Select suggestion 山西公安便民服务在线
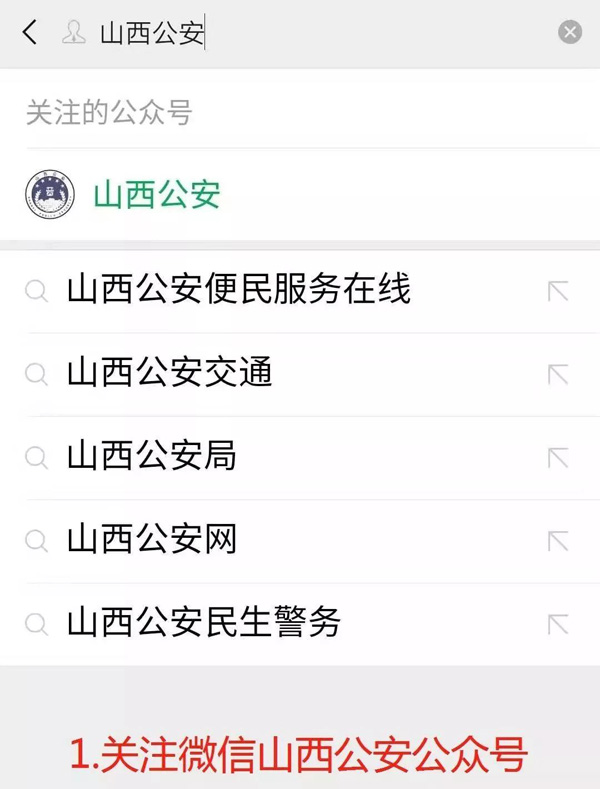This screenshot has width=600, height=789. pyautogui.click(x=239, y=290)
